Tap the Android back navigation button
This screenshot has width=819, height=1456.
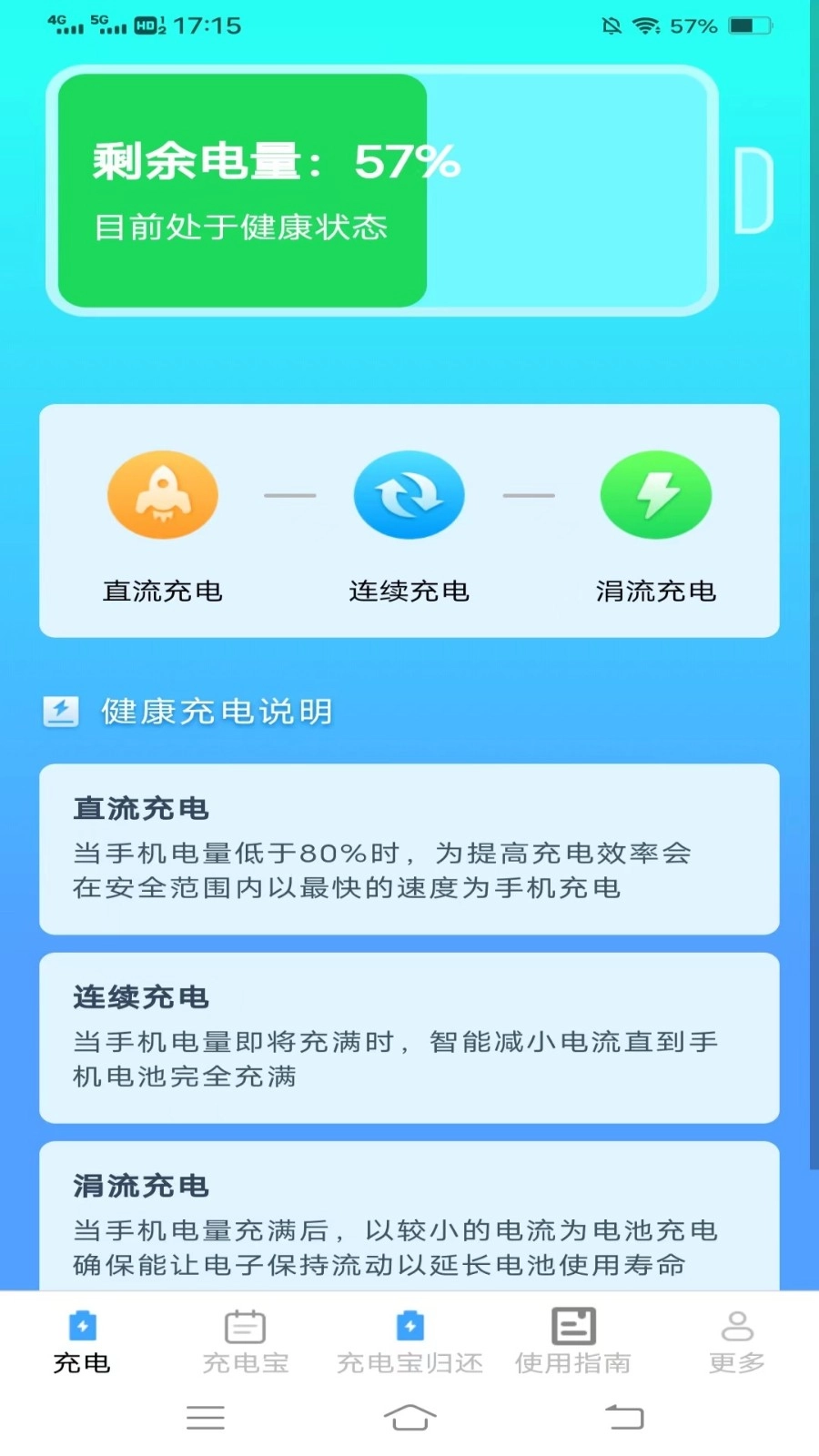(x=625, y=1417)
